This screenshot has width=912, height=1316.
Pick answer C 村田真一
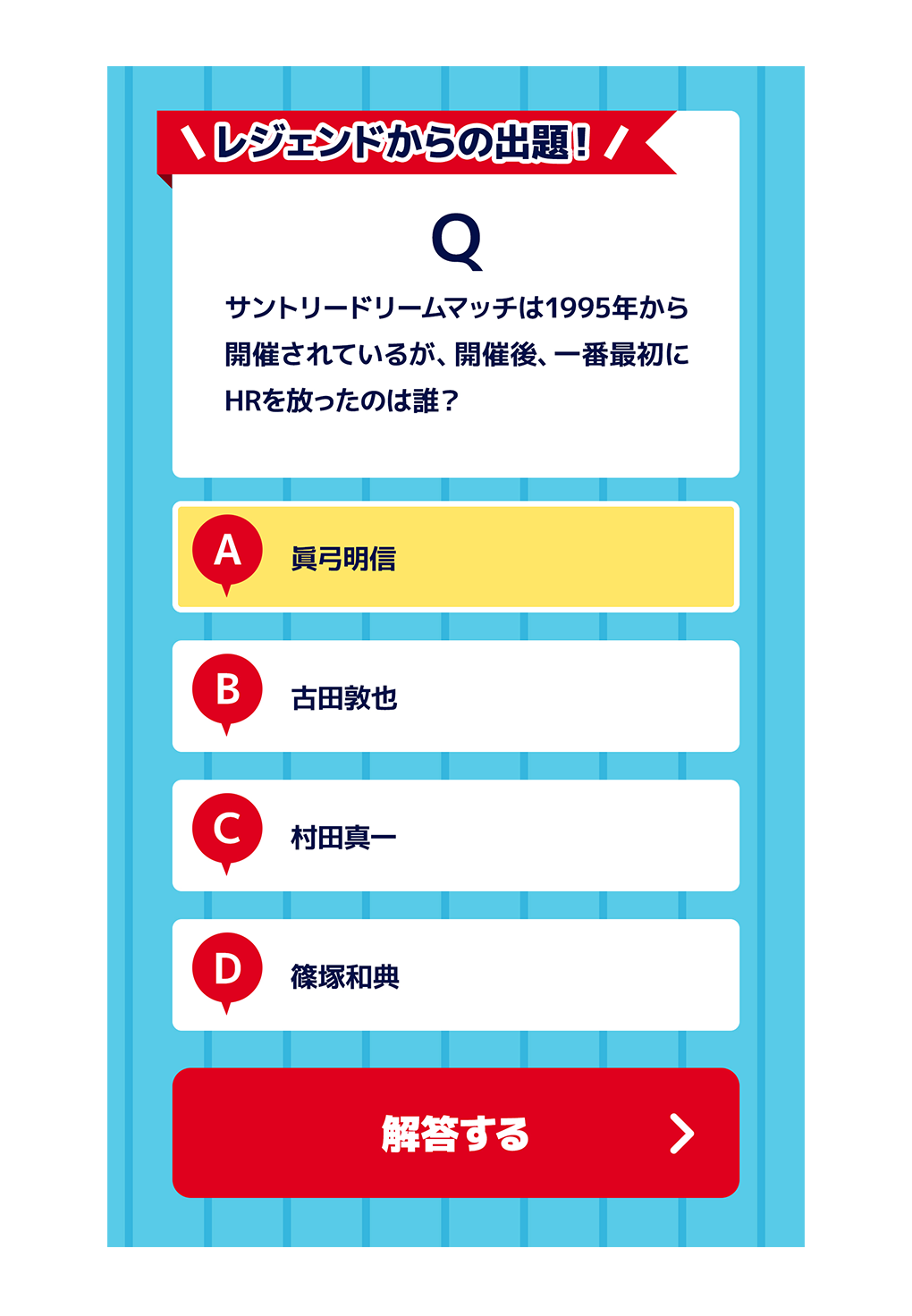(x=455, y=836)
